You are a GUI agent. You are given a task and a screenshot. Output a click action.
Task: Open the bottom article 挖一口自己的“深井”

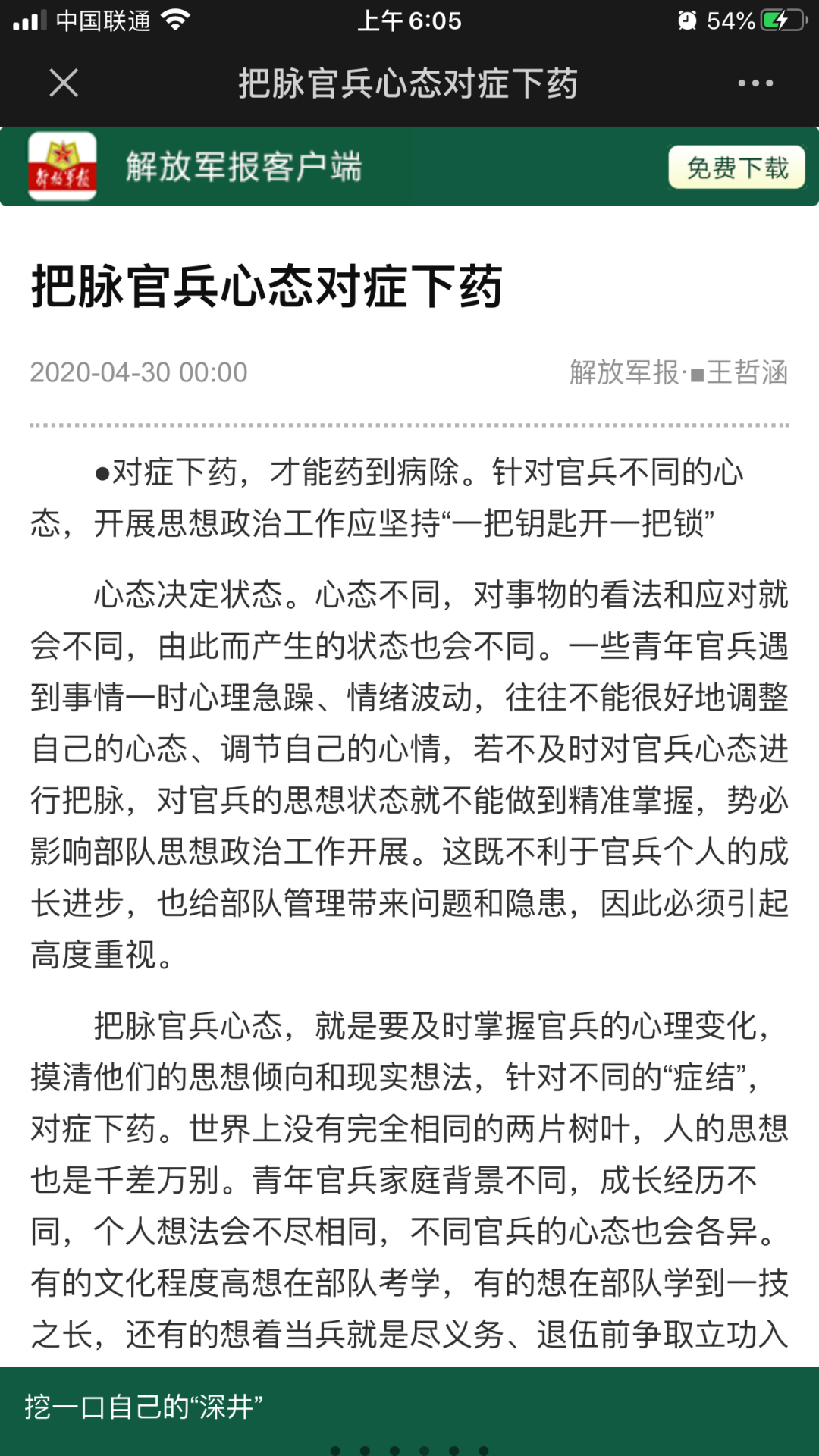409,1407
